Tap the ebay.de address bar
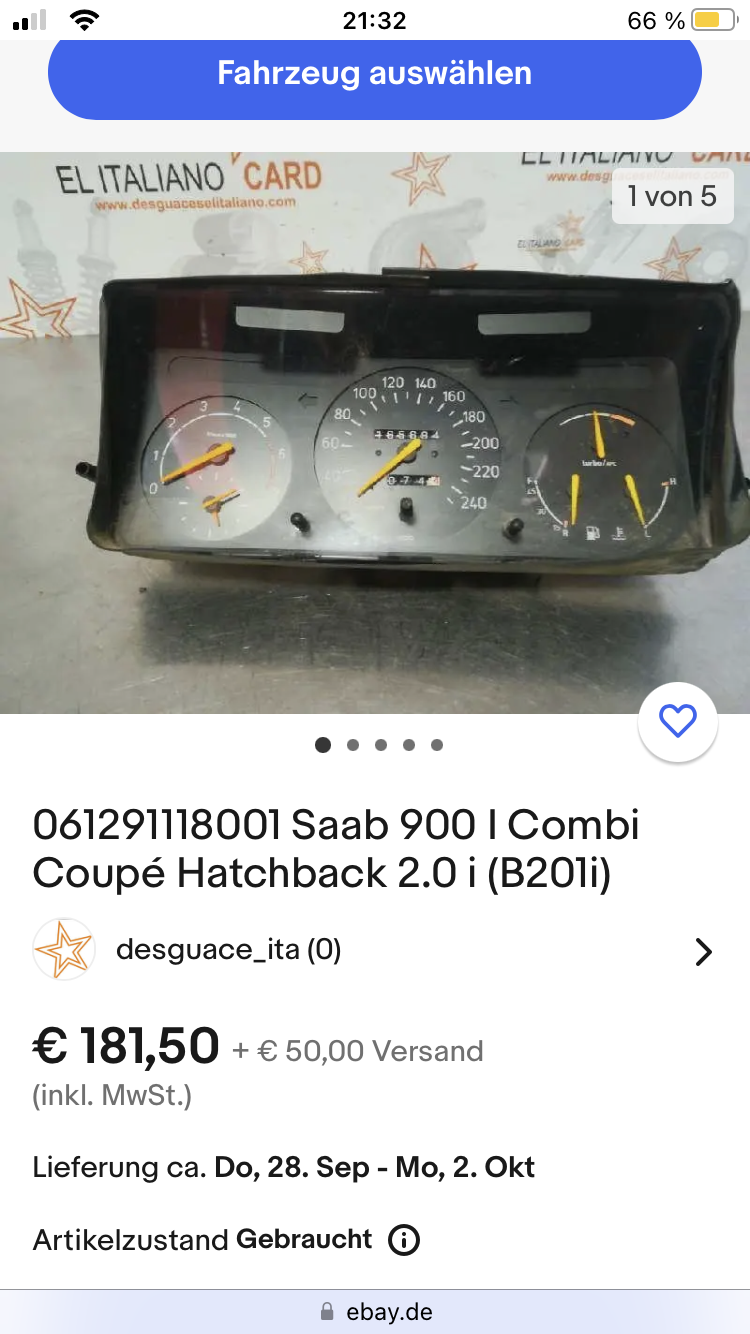Image resolution: width=750 pixels, height=1334 pixels. [375, 1312]
